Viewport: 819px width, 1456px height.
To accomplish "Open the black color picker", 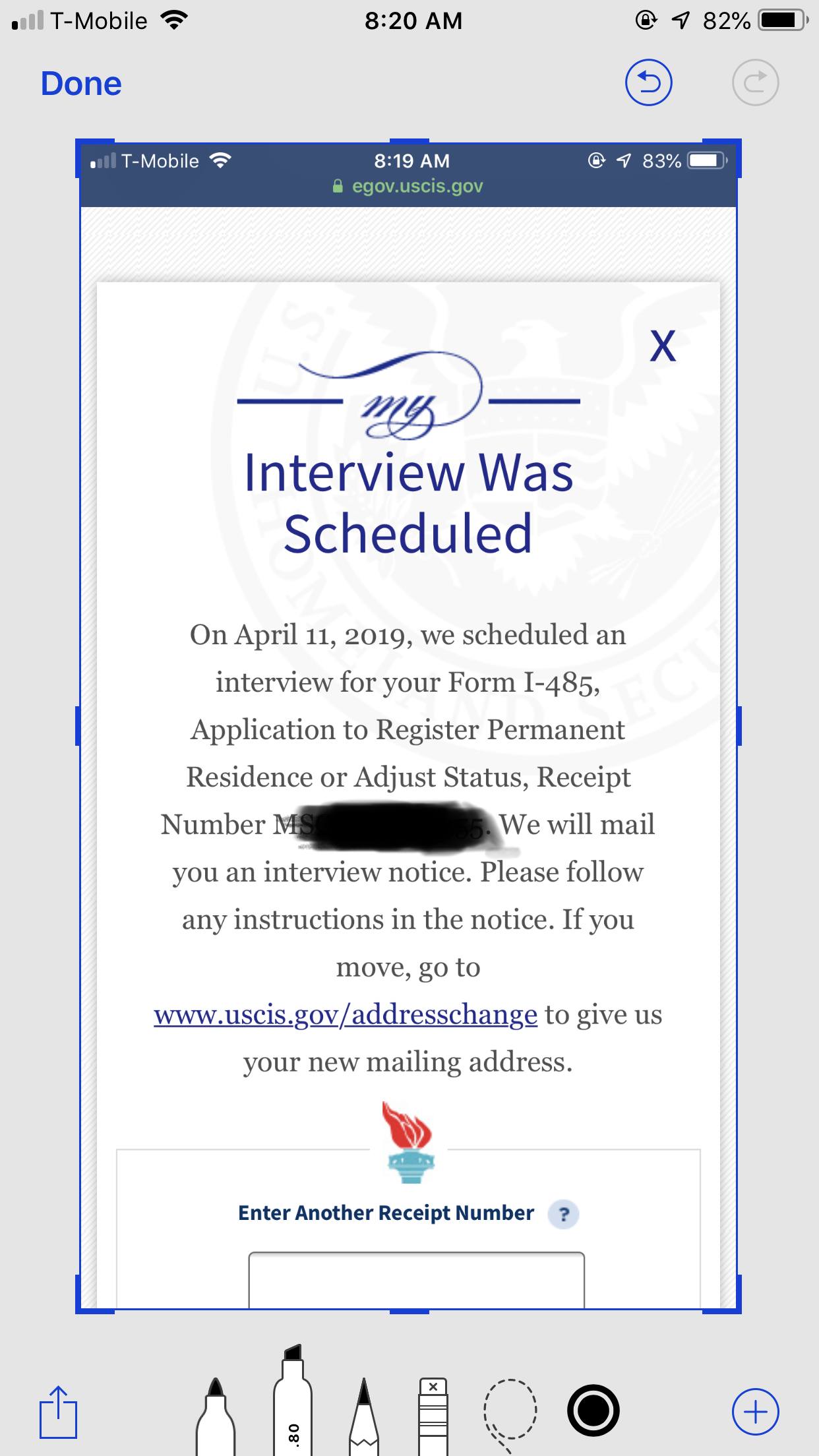I will [593, 1410].
